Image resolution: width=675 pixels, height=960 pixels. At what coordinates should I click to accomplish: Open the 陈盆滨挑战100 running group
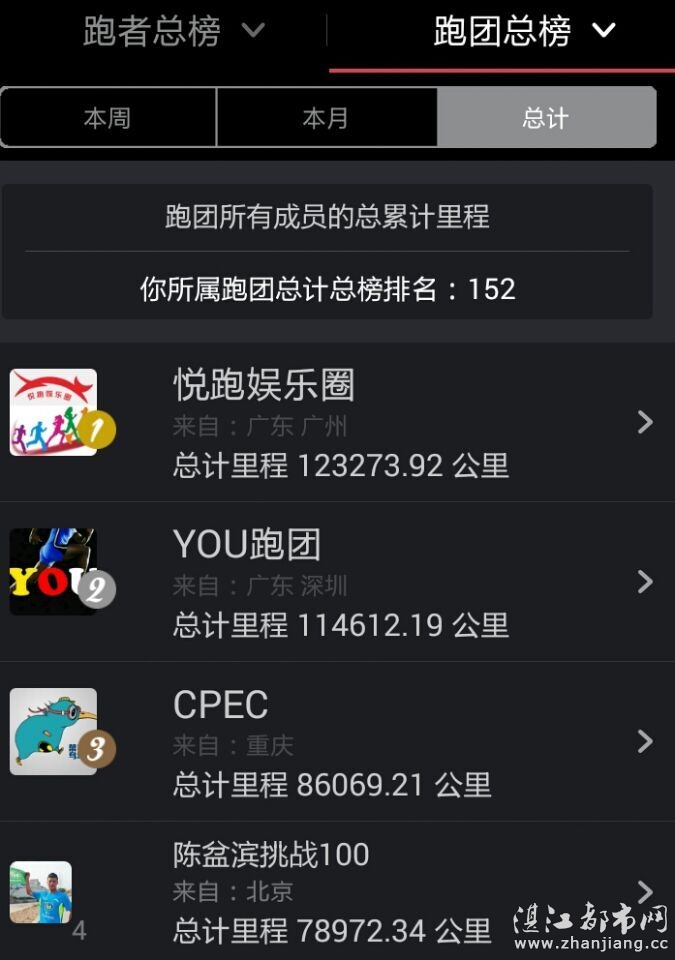tap(337, 890)
